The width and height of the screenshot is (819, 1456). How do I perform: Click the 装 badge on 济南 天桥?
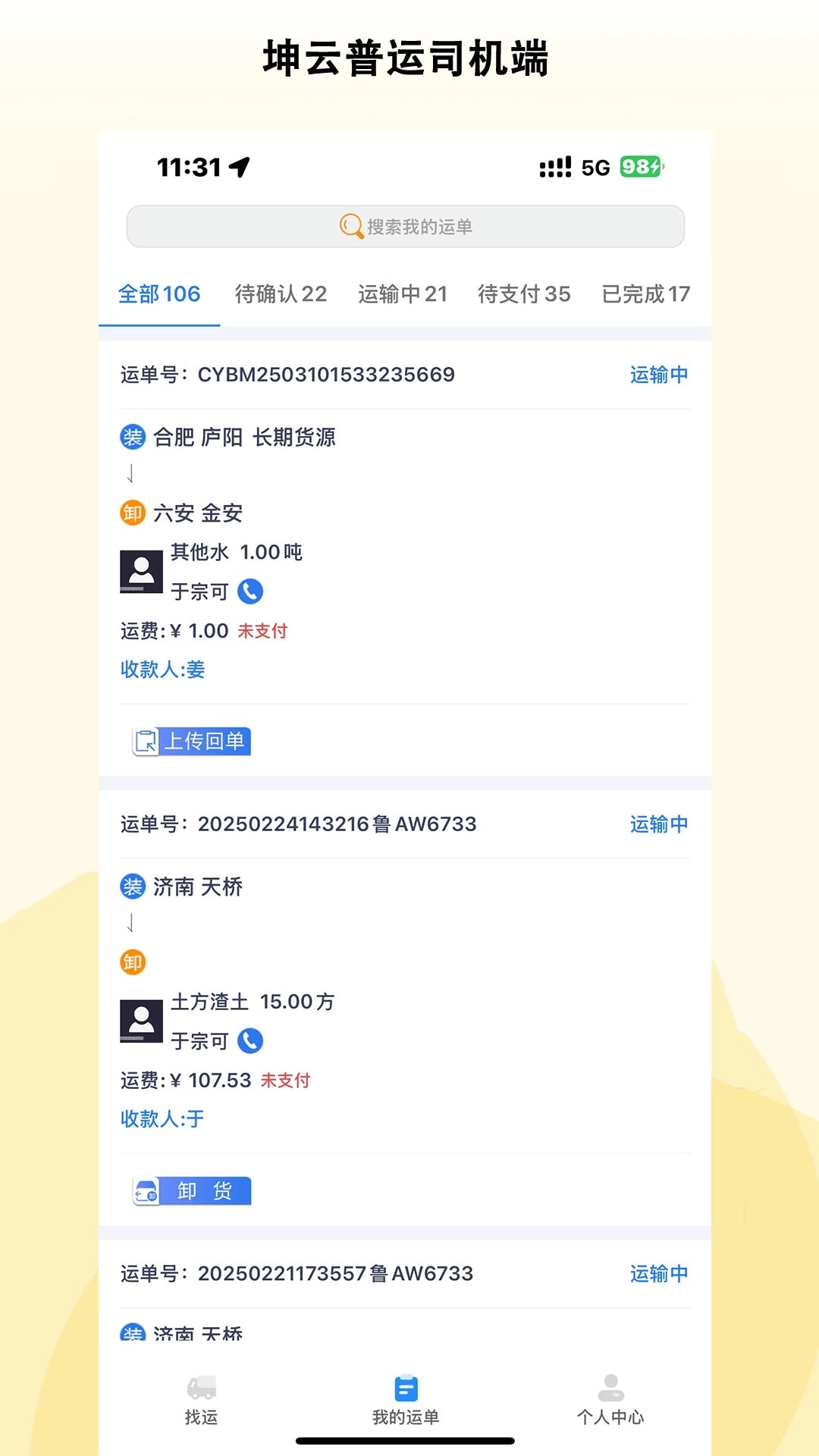[132, 886]
